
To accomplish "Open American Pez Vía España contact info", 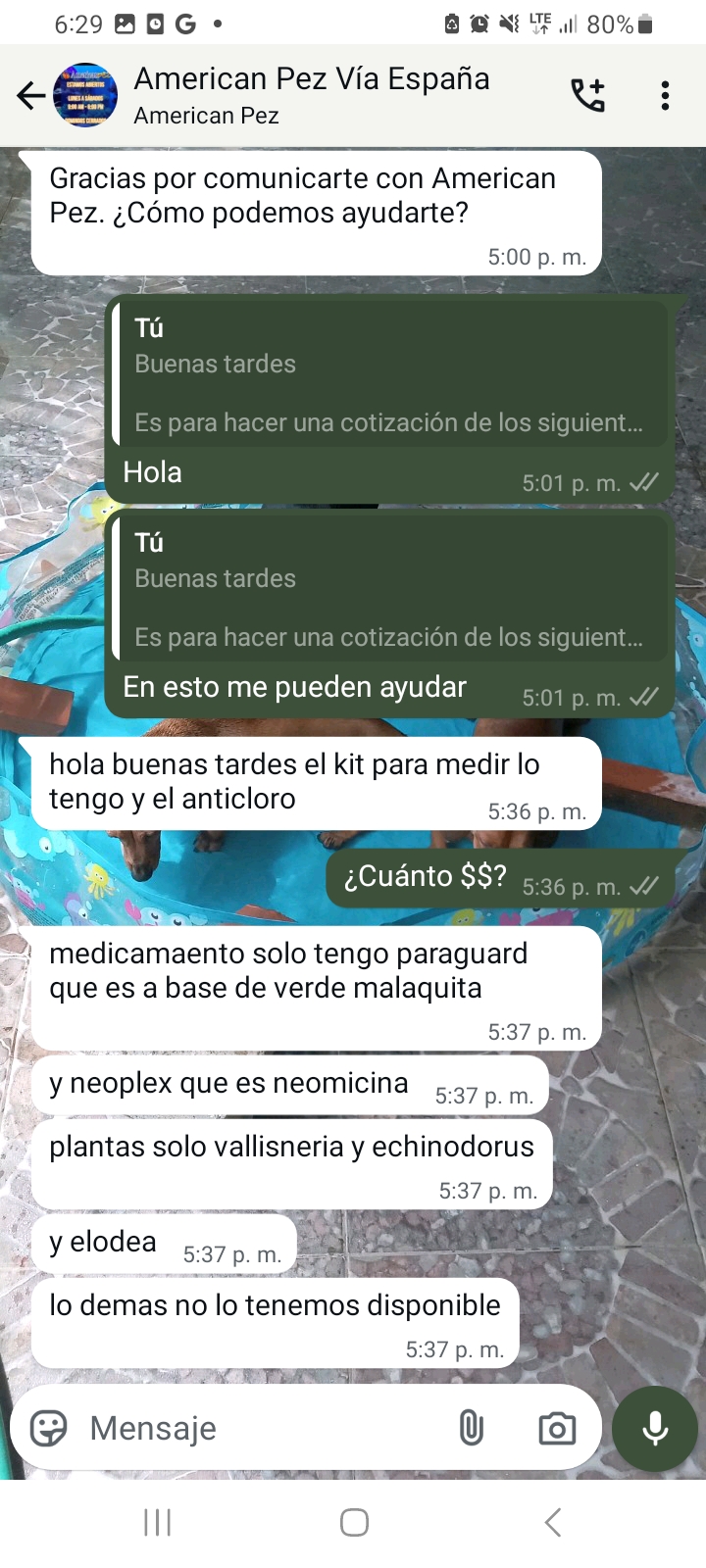I will click(x=311, y=95).
